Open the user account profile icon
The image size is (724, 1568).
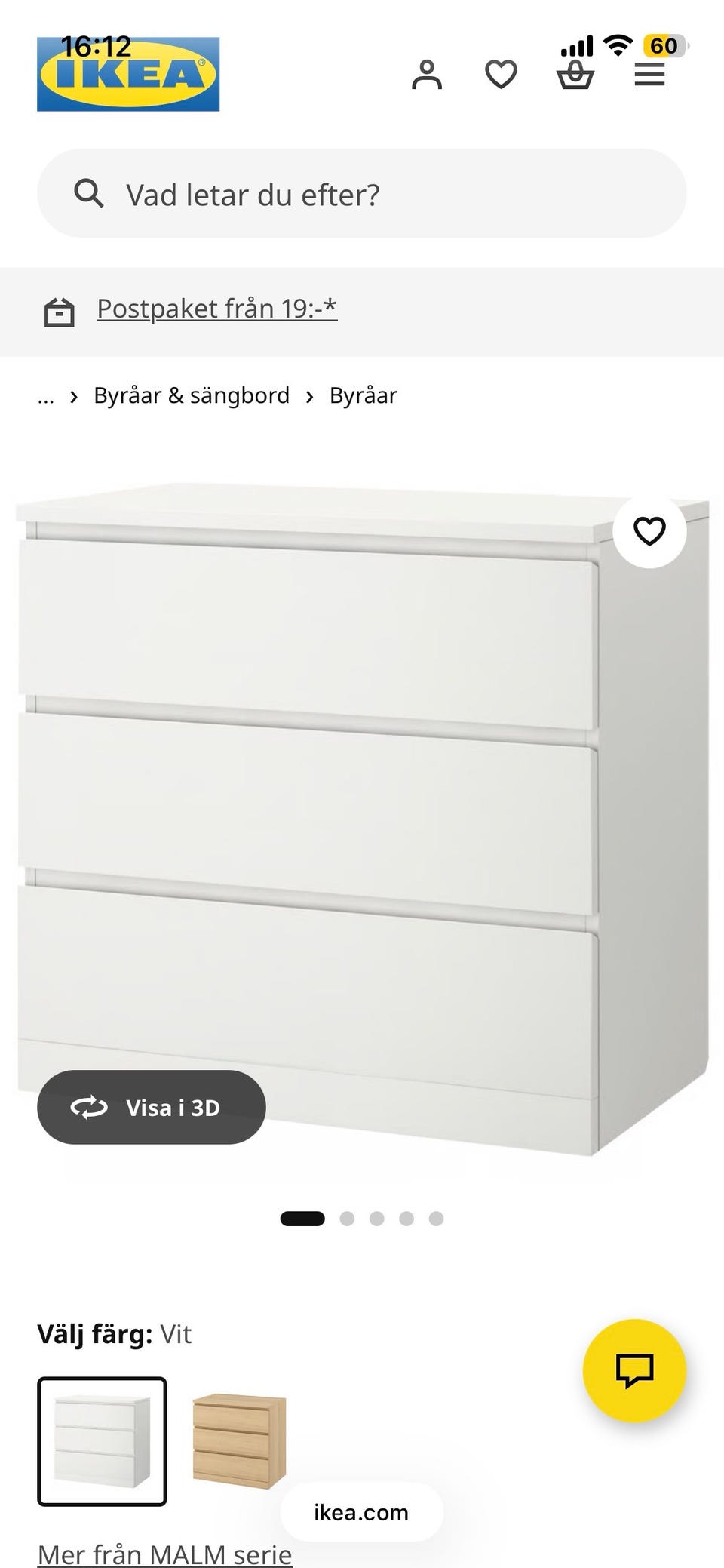click(x=427, y=75)
